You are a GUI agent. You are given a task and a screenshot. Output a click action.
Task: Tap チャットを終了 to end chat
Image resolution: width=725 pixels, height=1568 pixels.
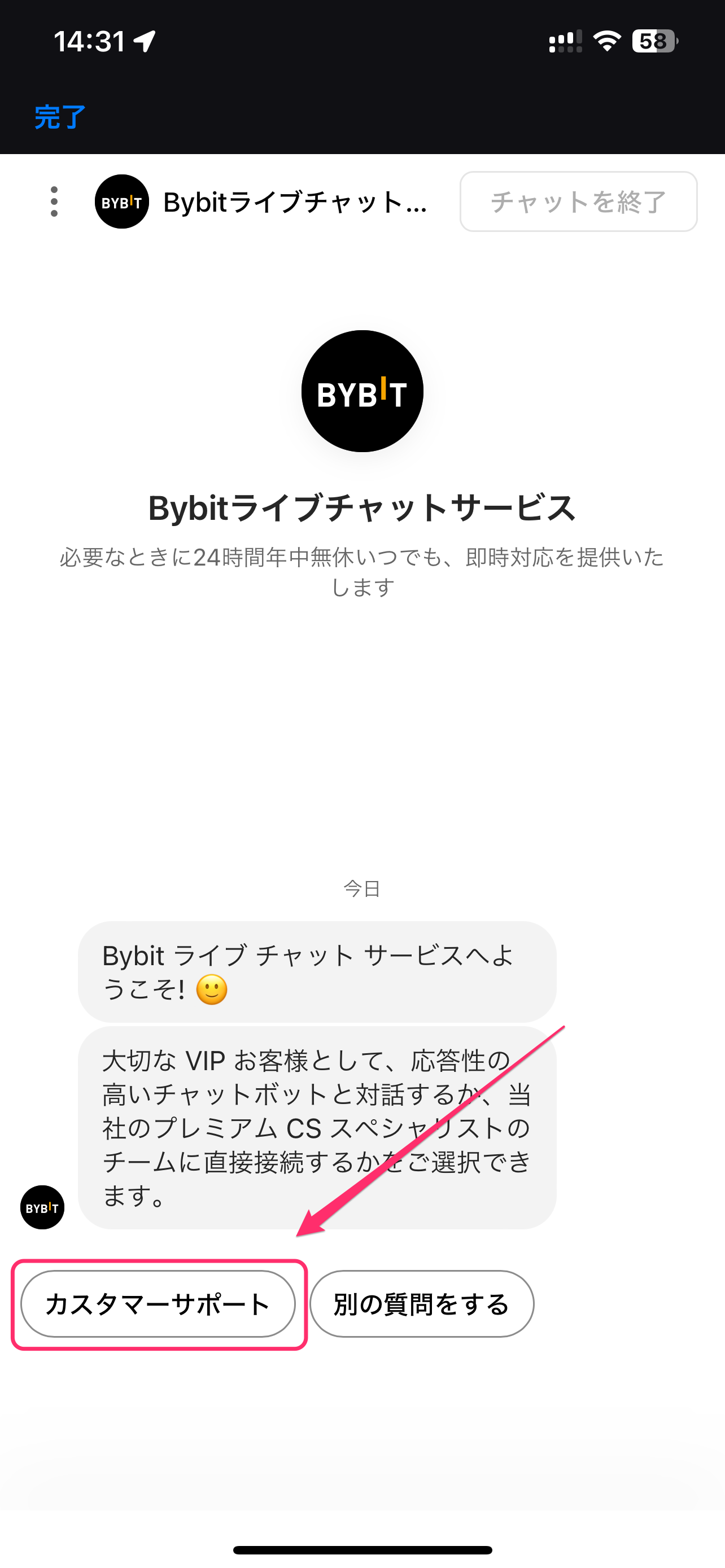coord(578,202)
